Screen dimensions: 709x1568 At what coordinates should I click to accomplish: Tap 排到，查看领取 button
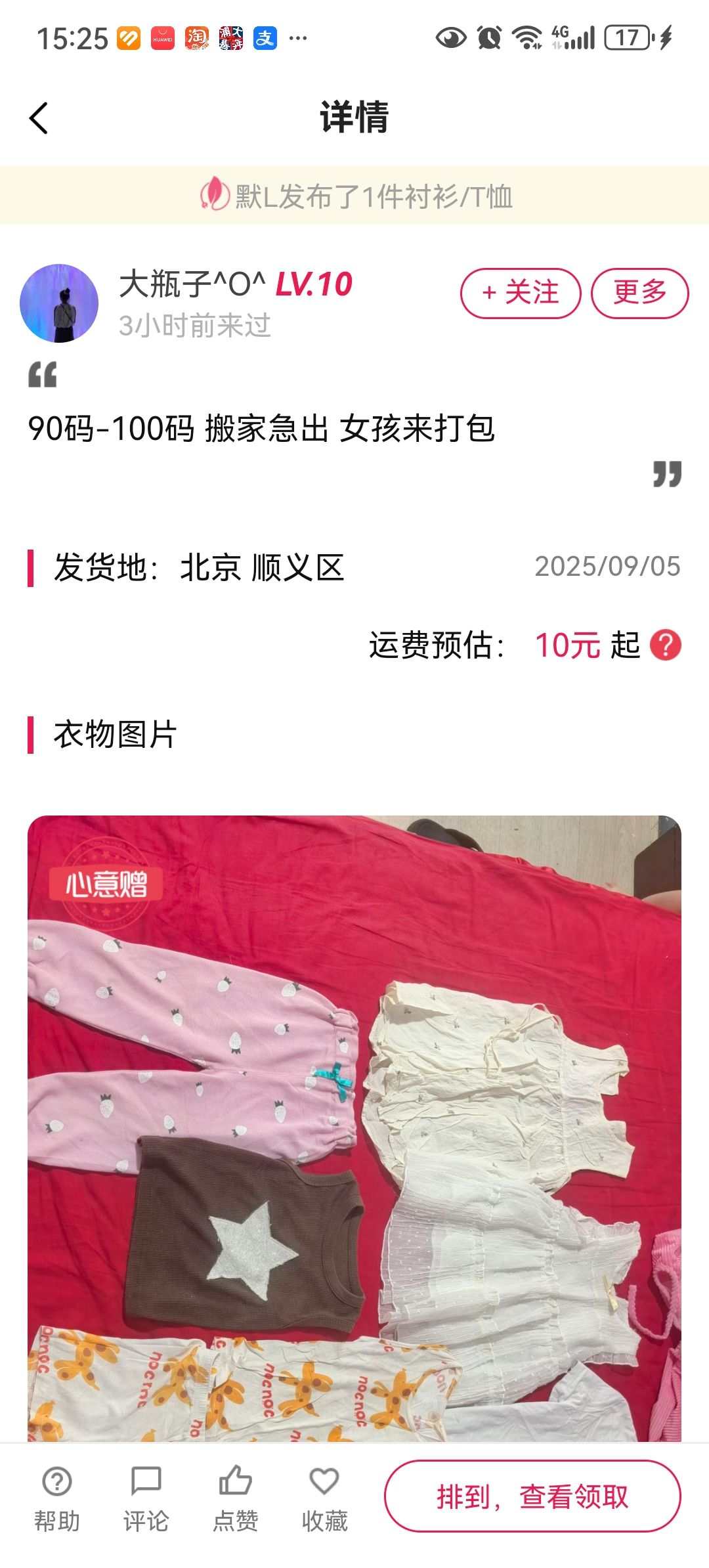click(532, 1497)
